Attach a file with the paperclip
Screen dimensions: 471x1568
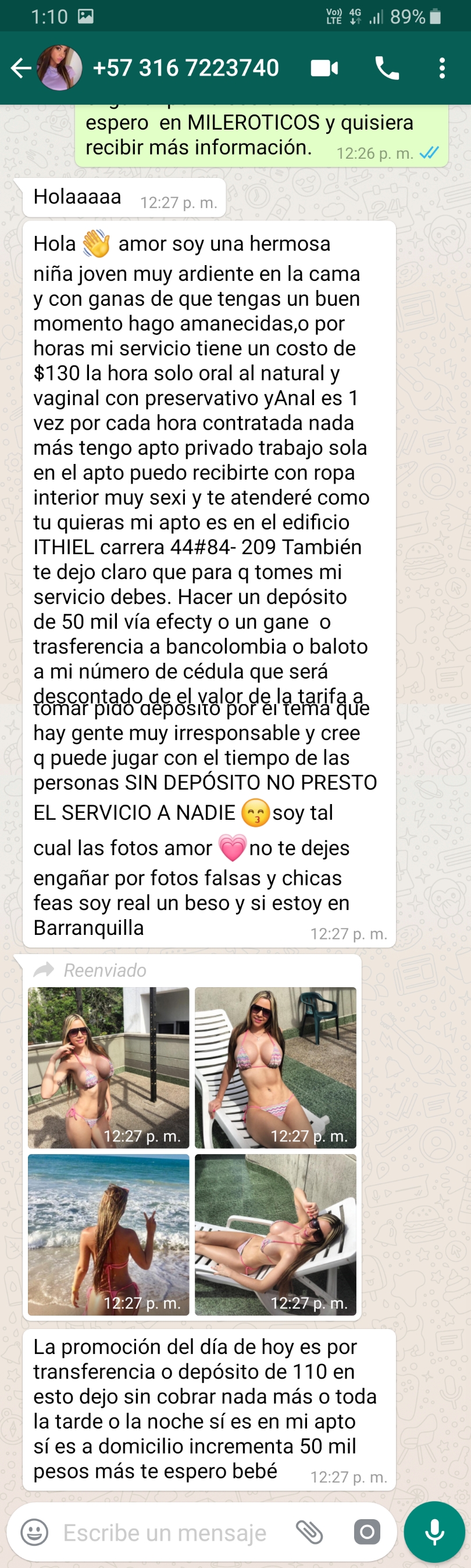[310, 1531]
